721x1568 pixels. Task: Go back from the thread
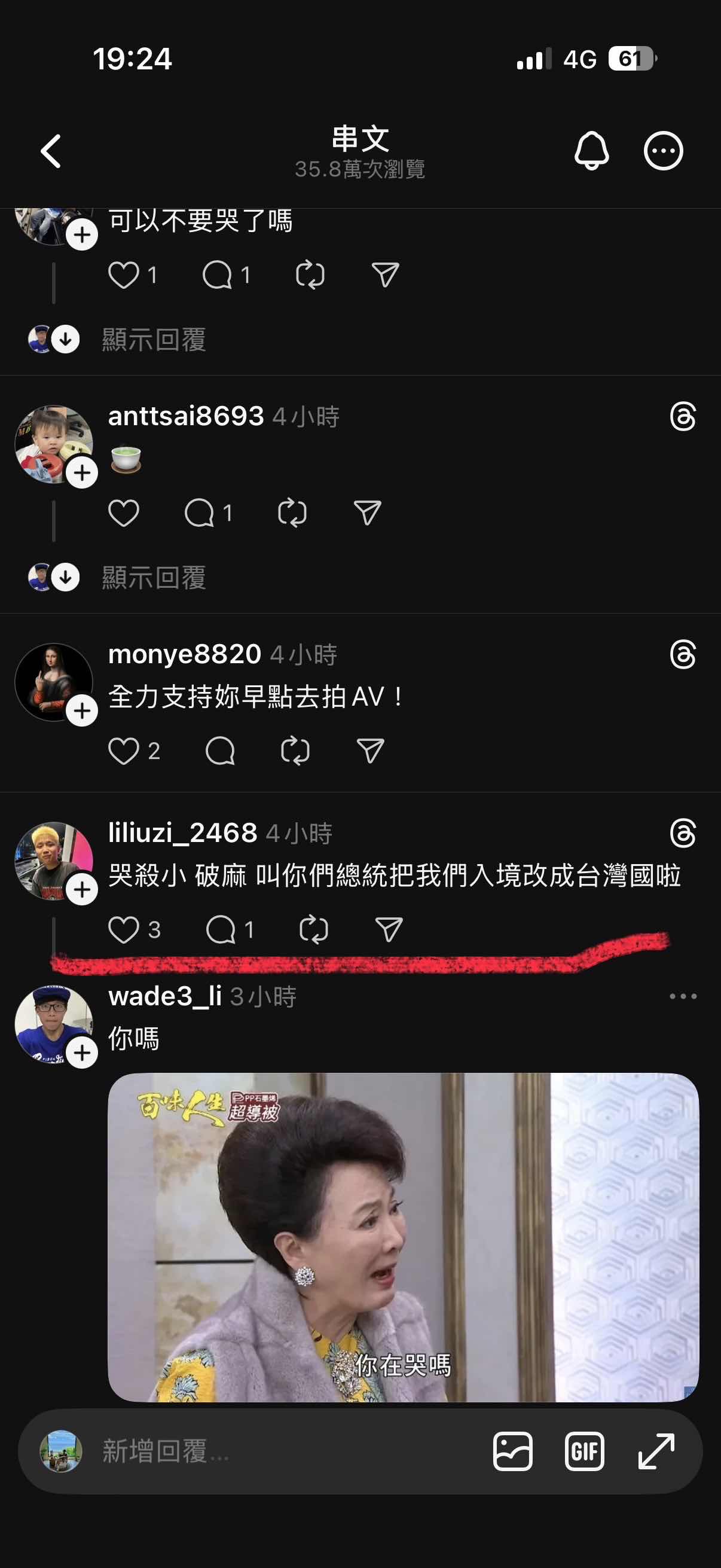click(51, 151)
